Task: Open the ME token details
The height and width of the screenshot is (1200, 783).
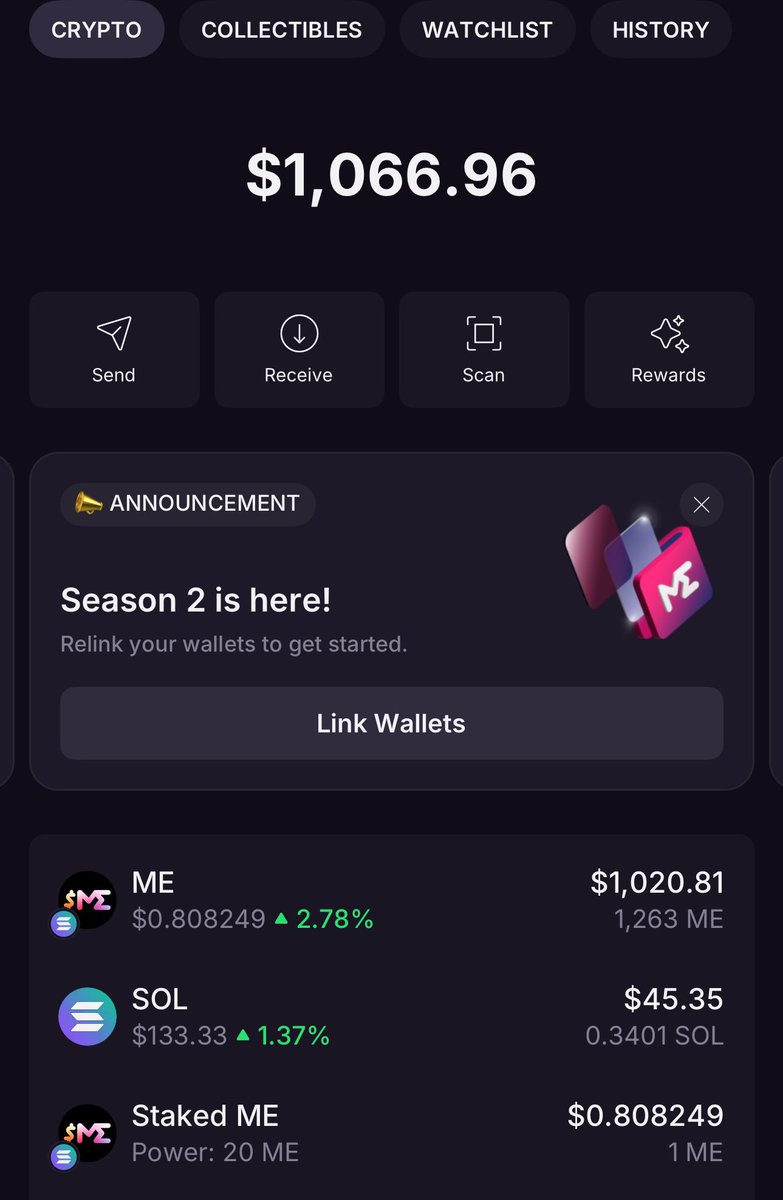Action: tap(391, 900)
